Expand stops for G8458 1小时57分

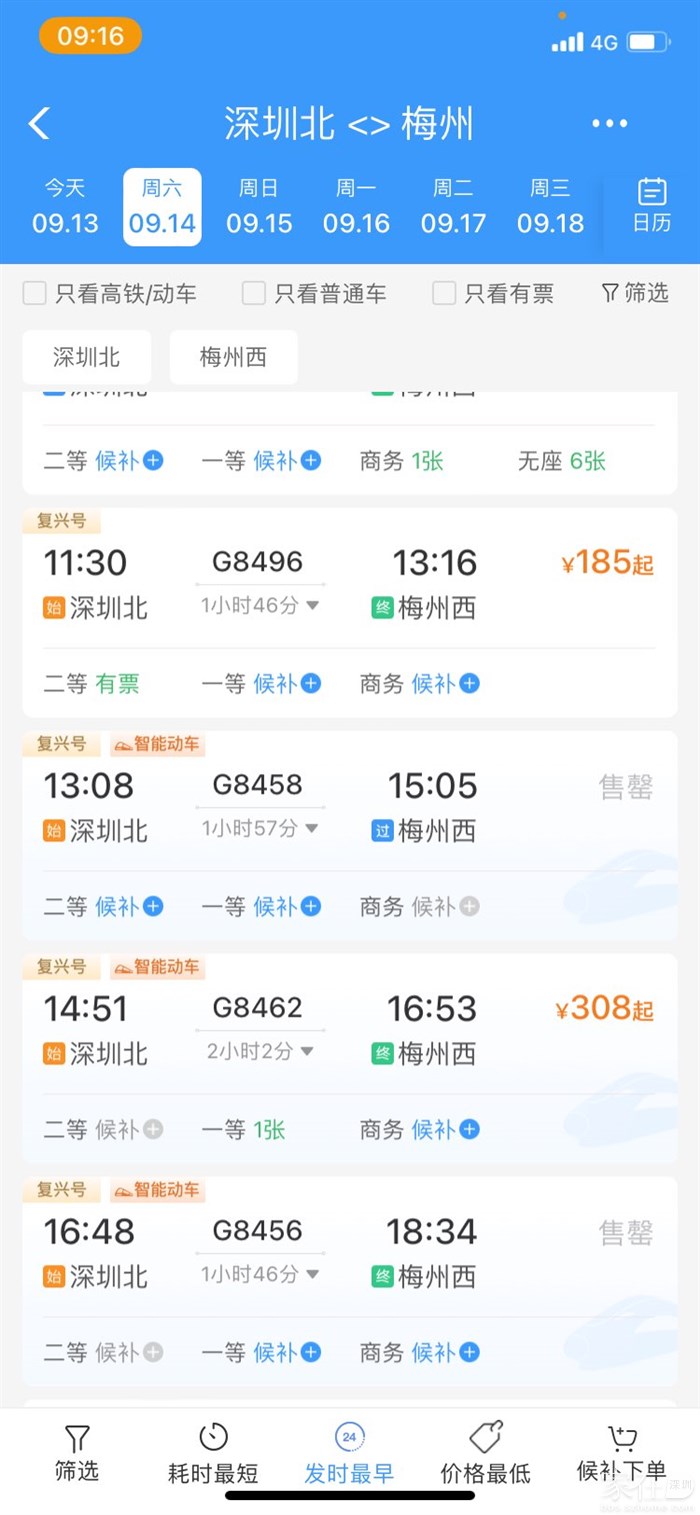pyautogui.click(x=259, y=829)
